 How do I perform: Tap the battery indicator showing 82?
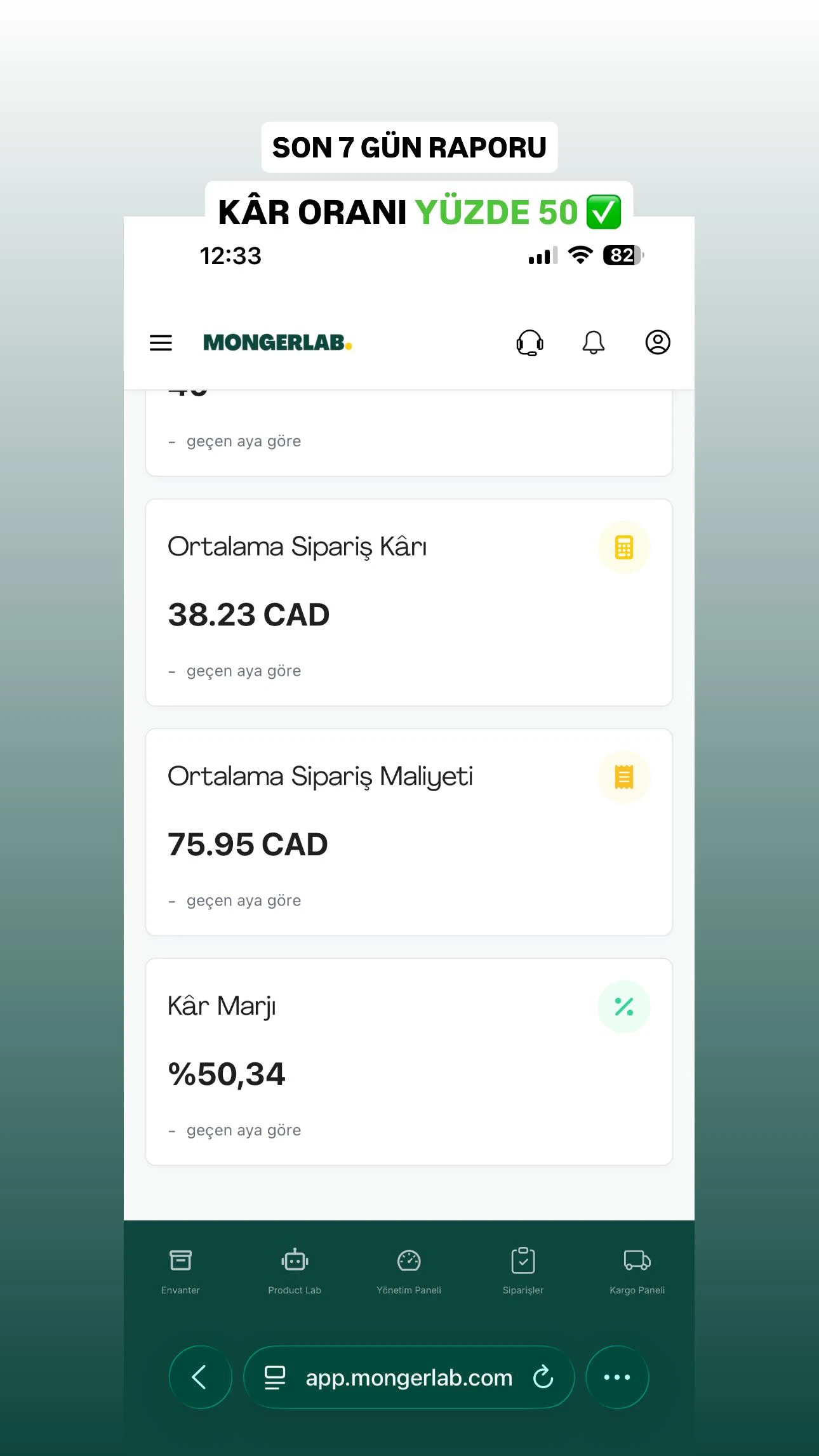pos(625,255)
